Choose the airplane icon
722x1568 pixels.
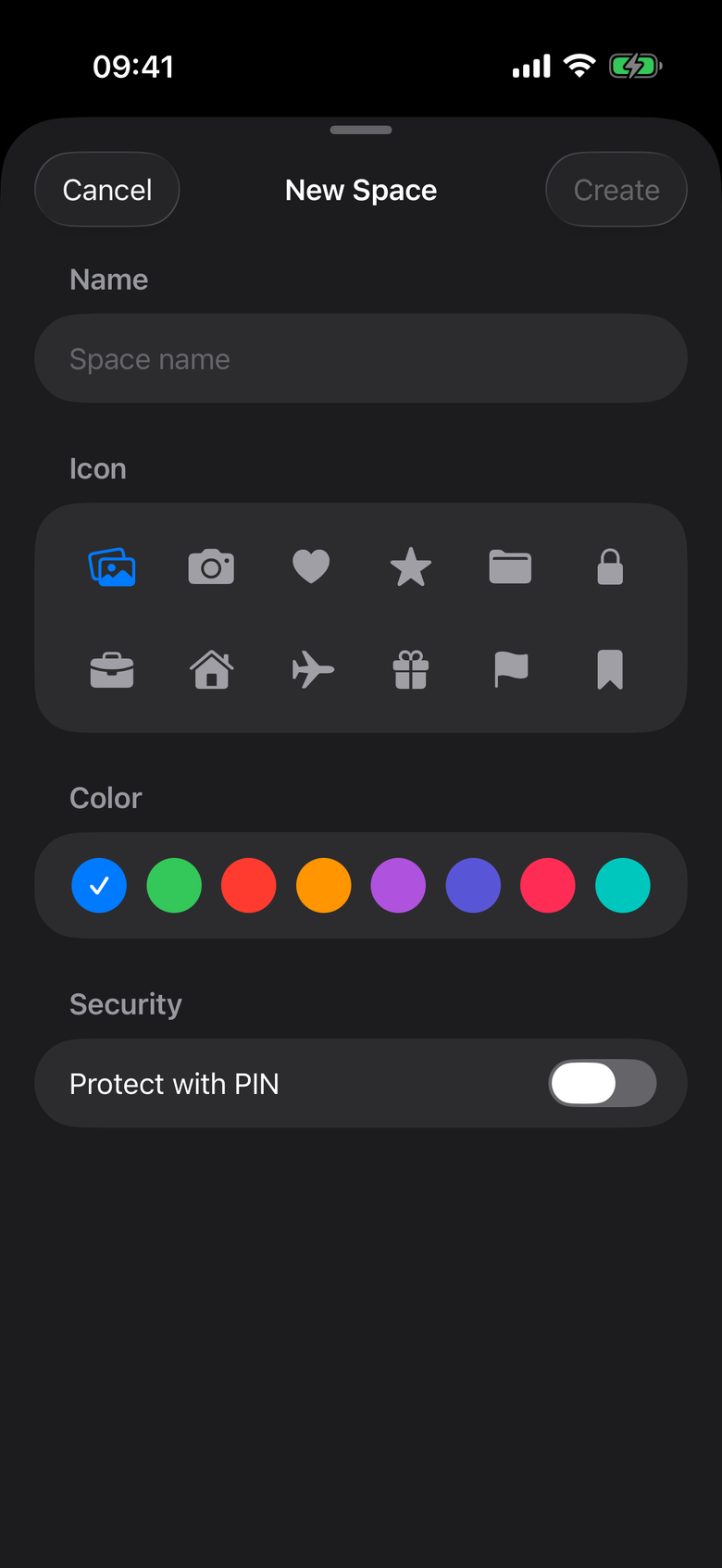[x=313, y=669]
